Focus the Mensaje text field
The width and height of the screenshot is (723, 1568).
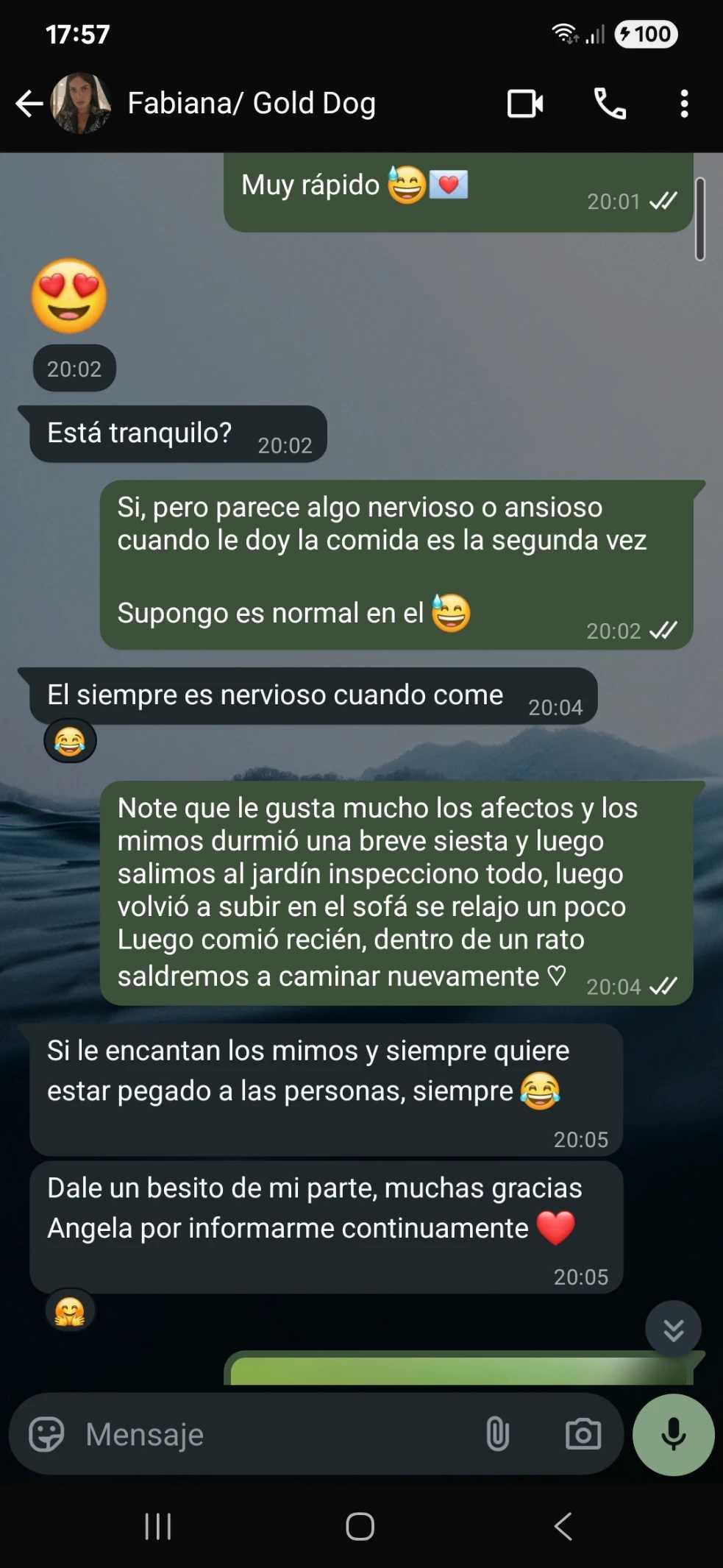[272, 1434]
